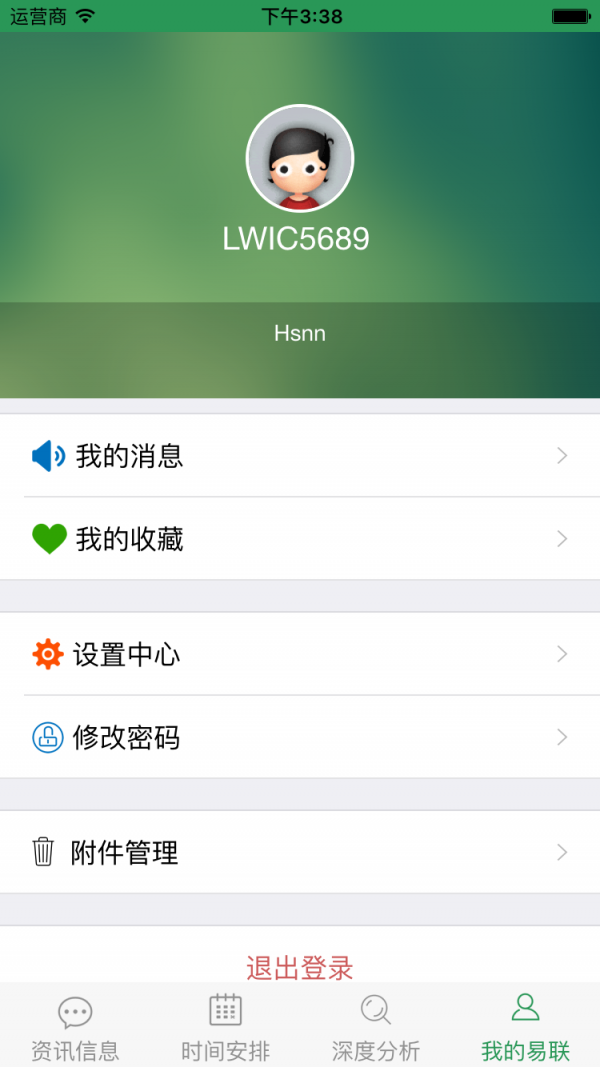Tap 退出登录 to log out
This screenshot has width=600, height=1067.
(x=300, y=966)
